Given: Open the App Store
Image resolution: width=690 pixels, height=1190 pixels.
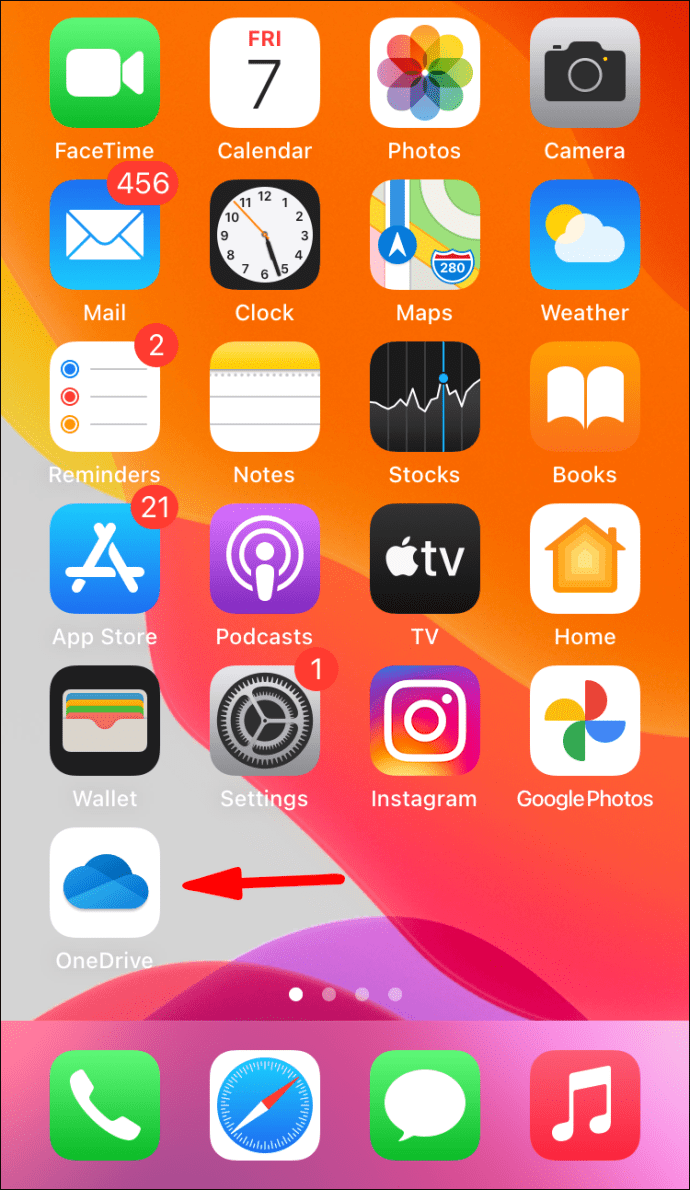Looking at the screenshot, I should point(105,559).
